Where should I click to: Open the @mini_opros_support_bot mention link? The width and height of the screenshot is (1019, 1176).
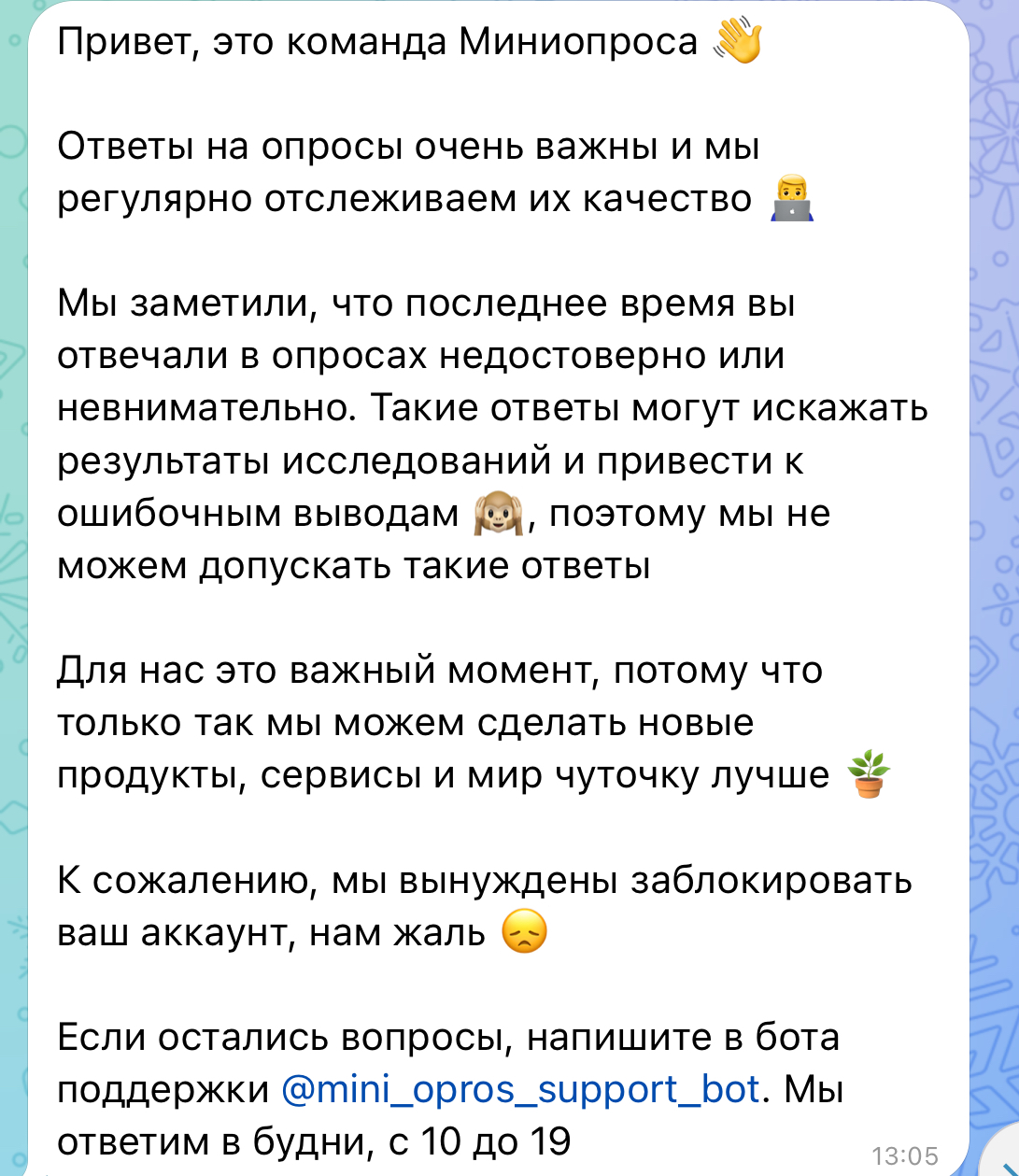pos(520,1090)
